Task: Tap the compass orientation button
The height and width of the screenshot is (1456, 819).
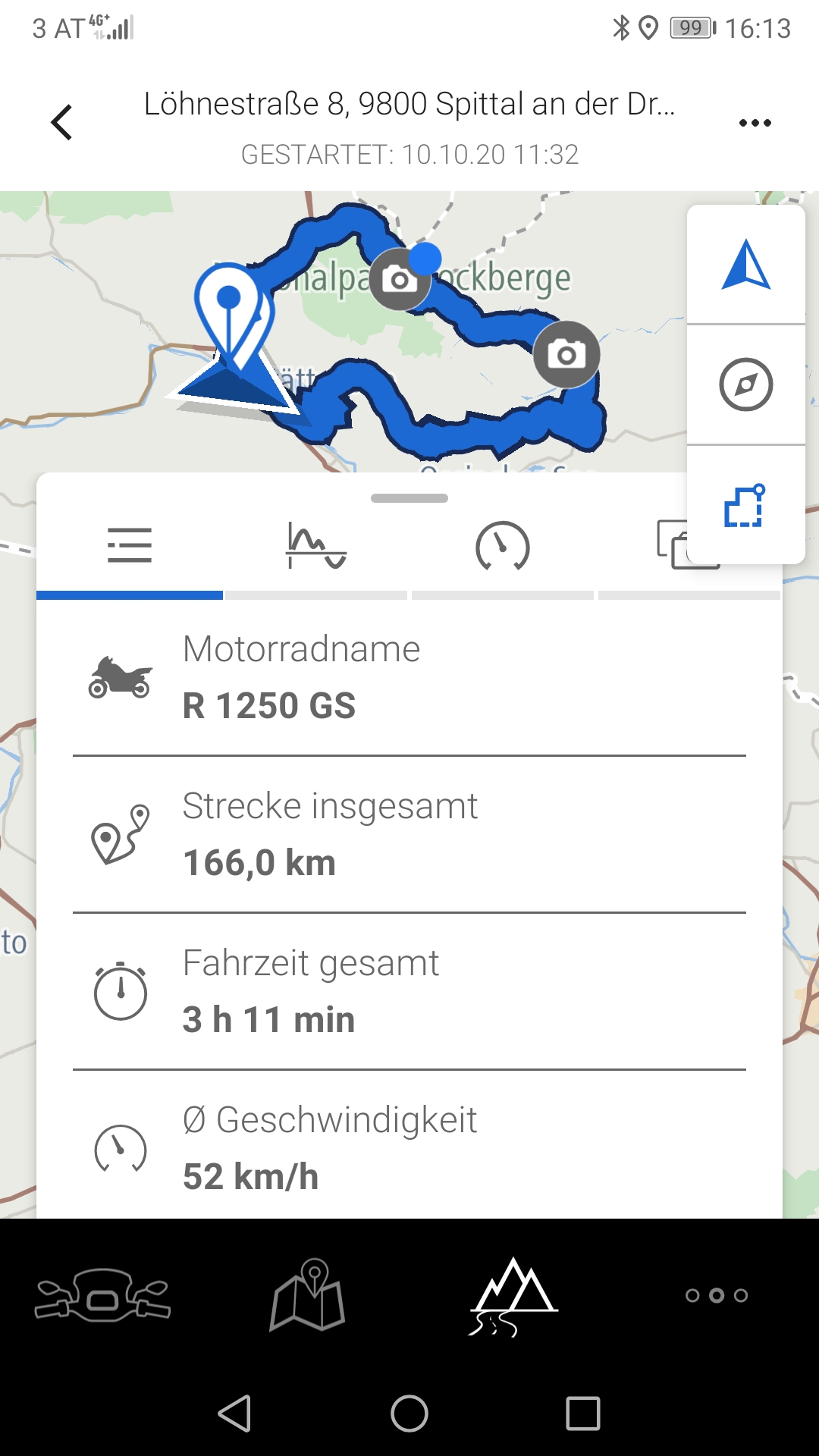Action: click(x=746, y=384)
